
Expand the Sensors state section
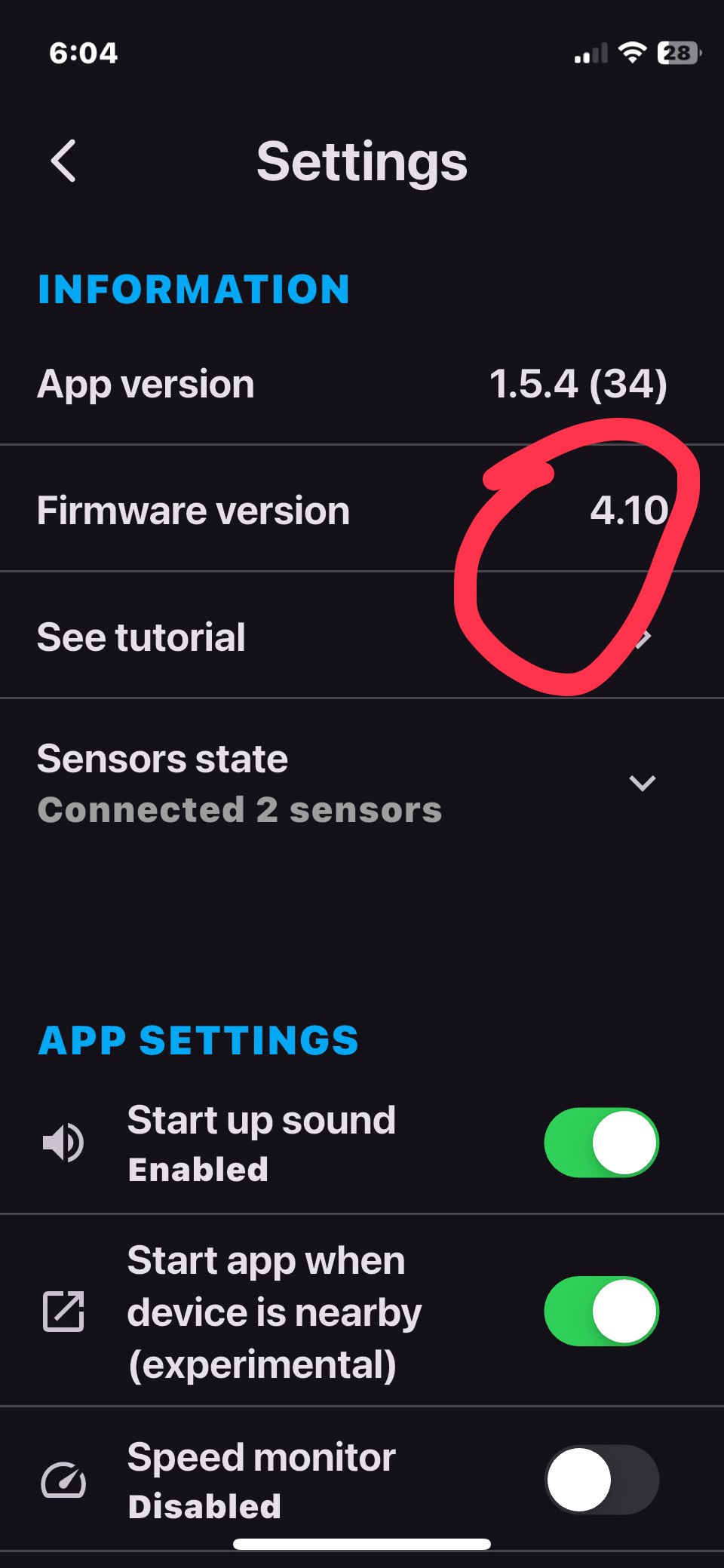point(642,783)
